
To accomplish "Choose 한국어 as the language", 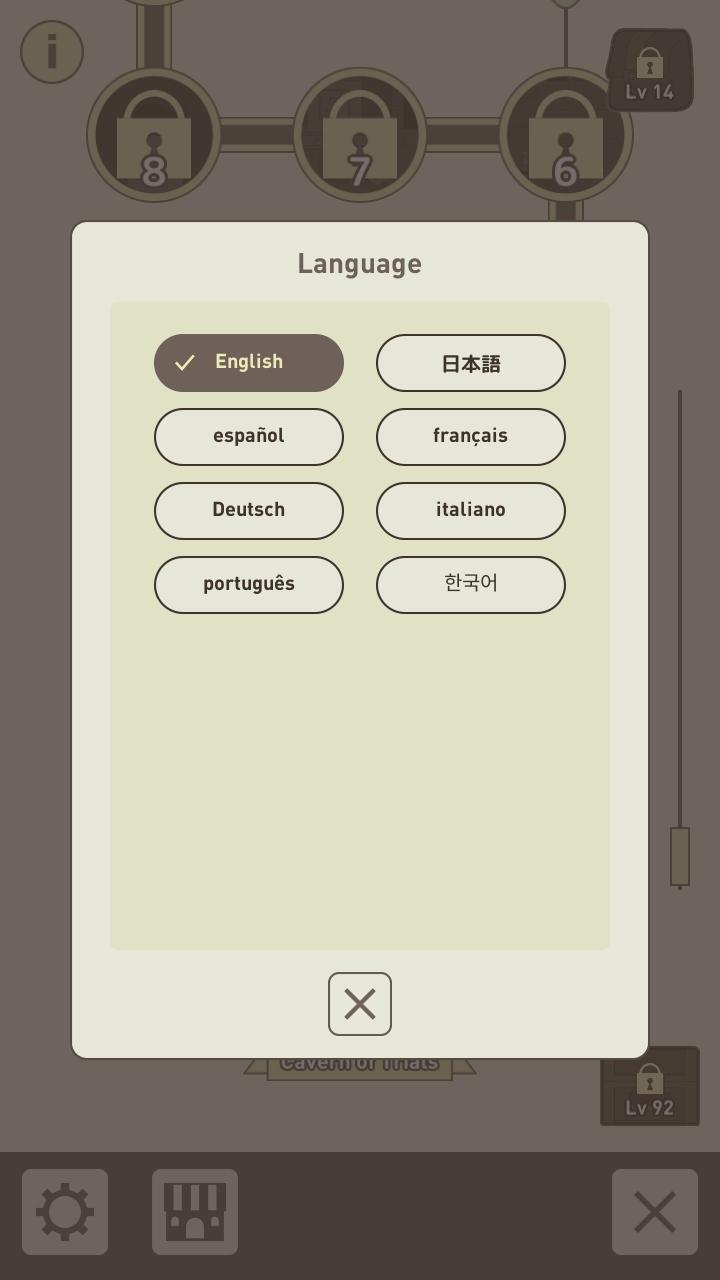I will tap(471, 585).
